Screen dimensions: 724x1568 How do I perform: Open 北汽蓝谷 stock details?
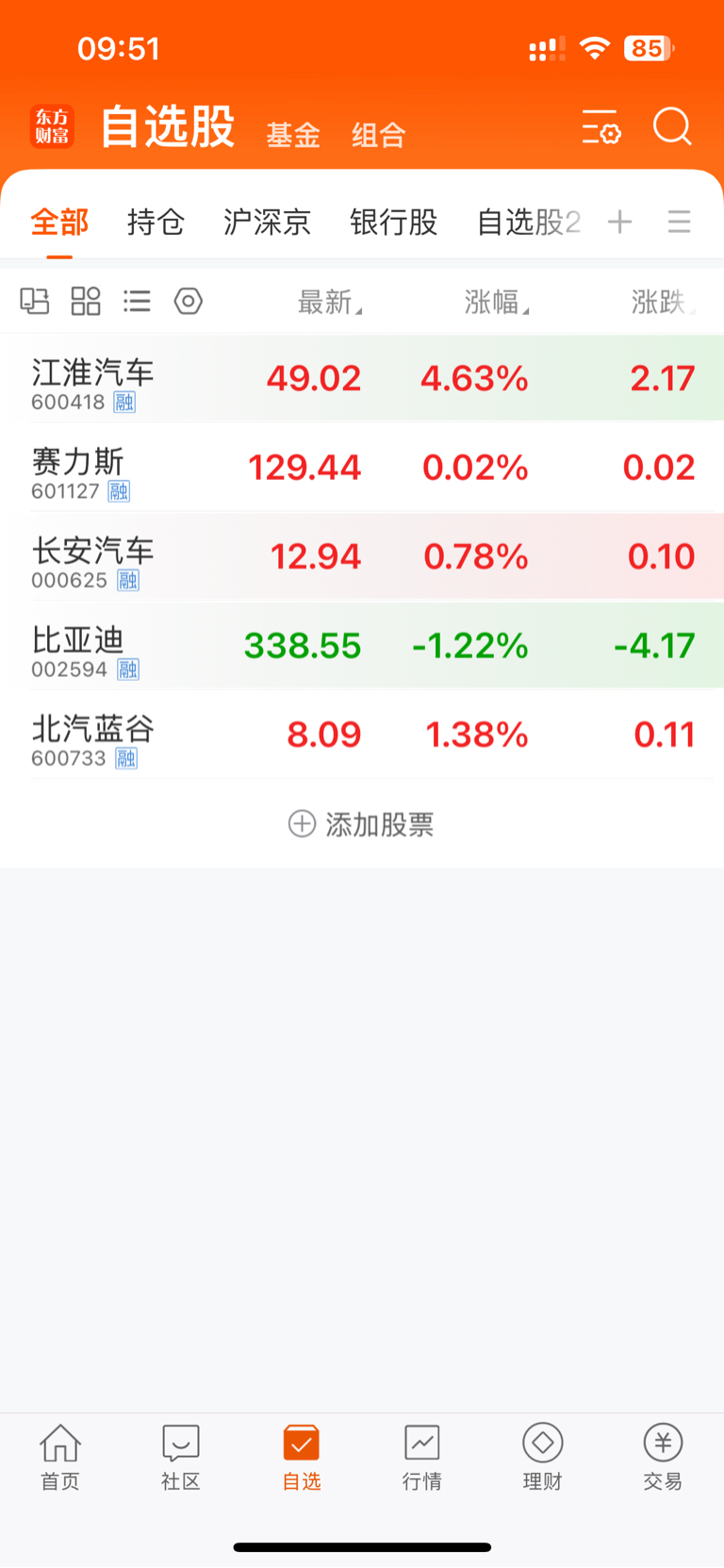[x=362, y=734]
